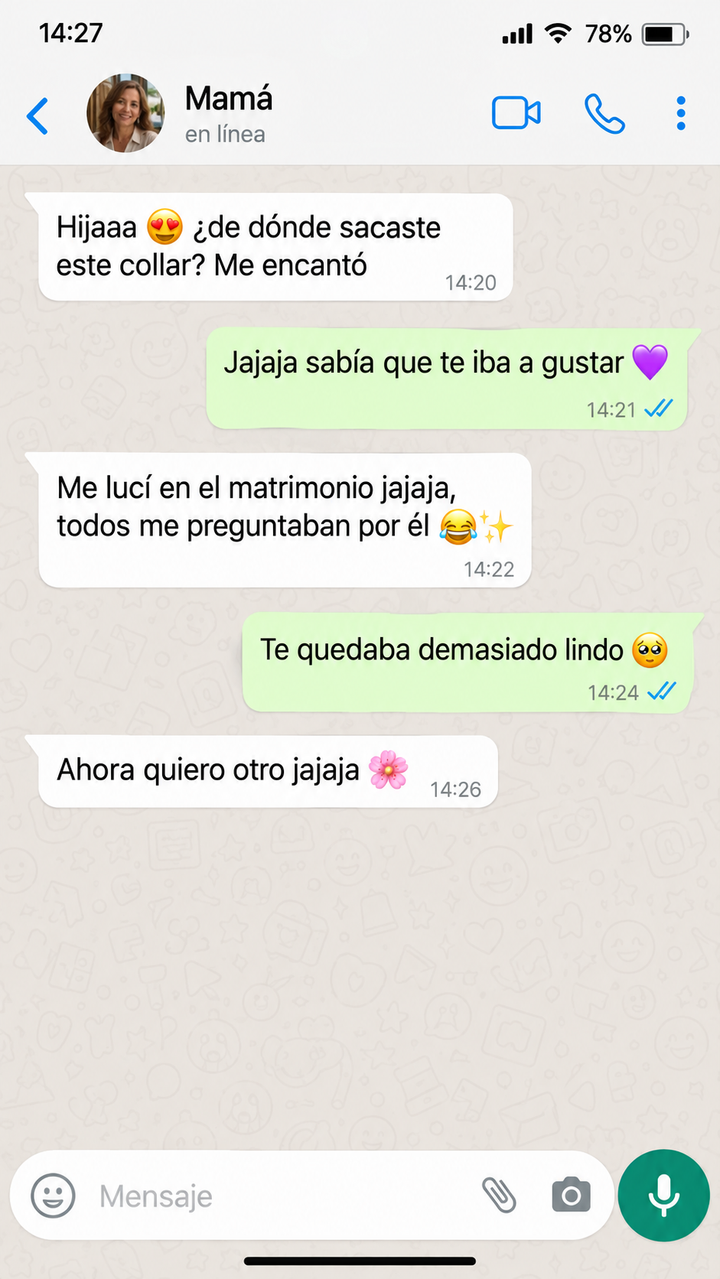This screenshot has height=1279, width=720.
Task: Go back to the chat list
Action: click(x=37, y=116)
